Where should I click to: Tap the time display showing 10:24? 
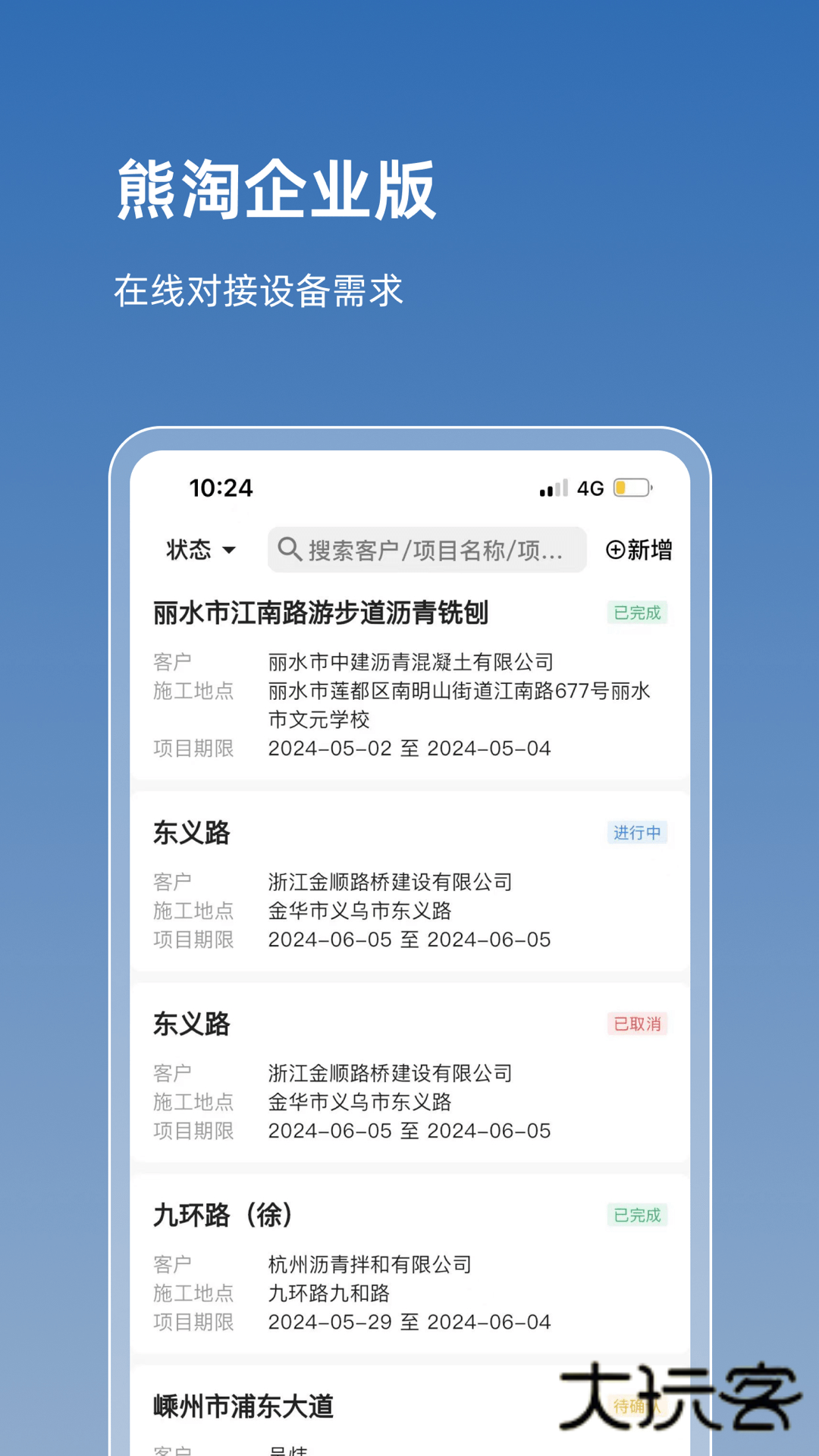tap(221, 488)
